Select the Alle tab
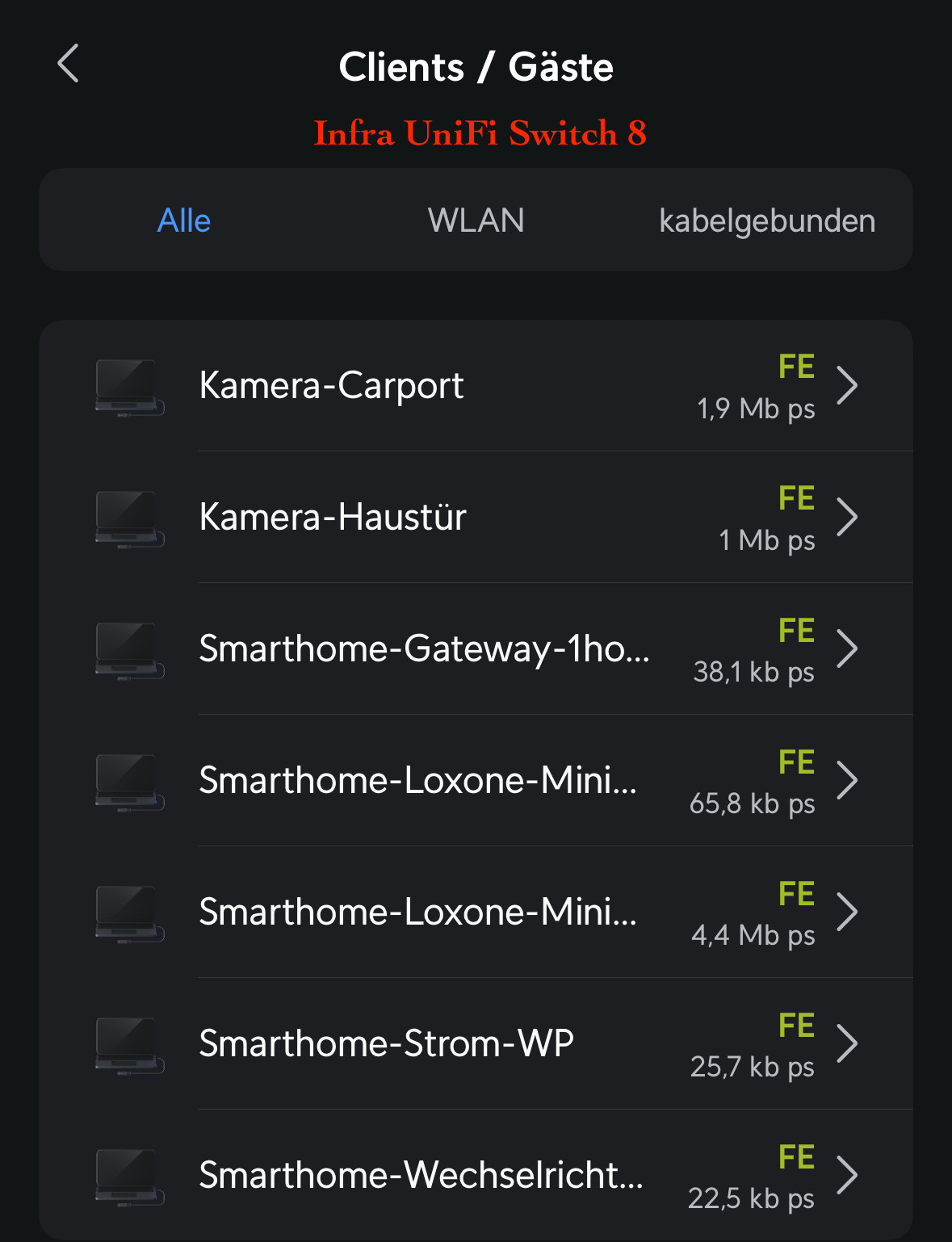The width and height of the screenshot is (952, 1242). [184, 220]
